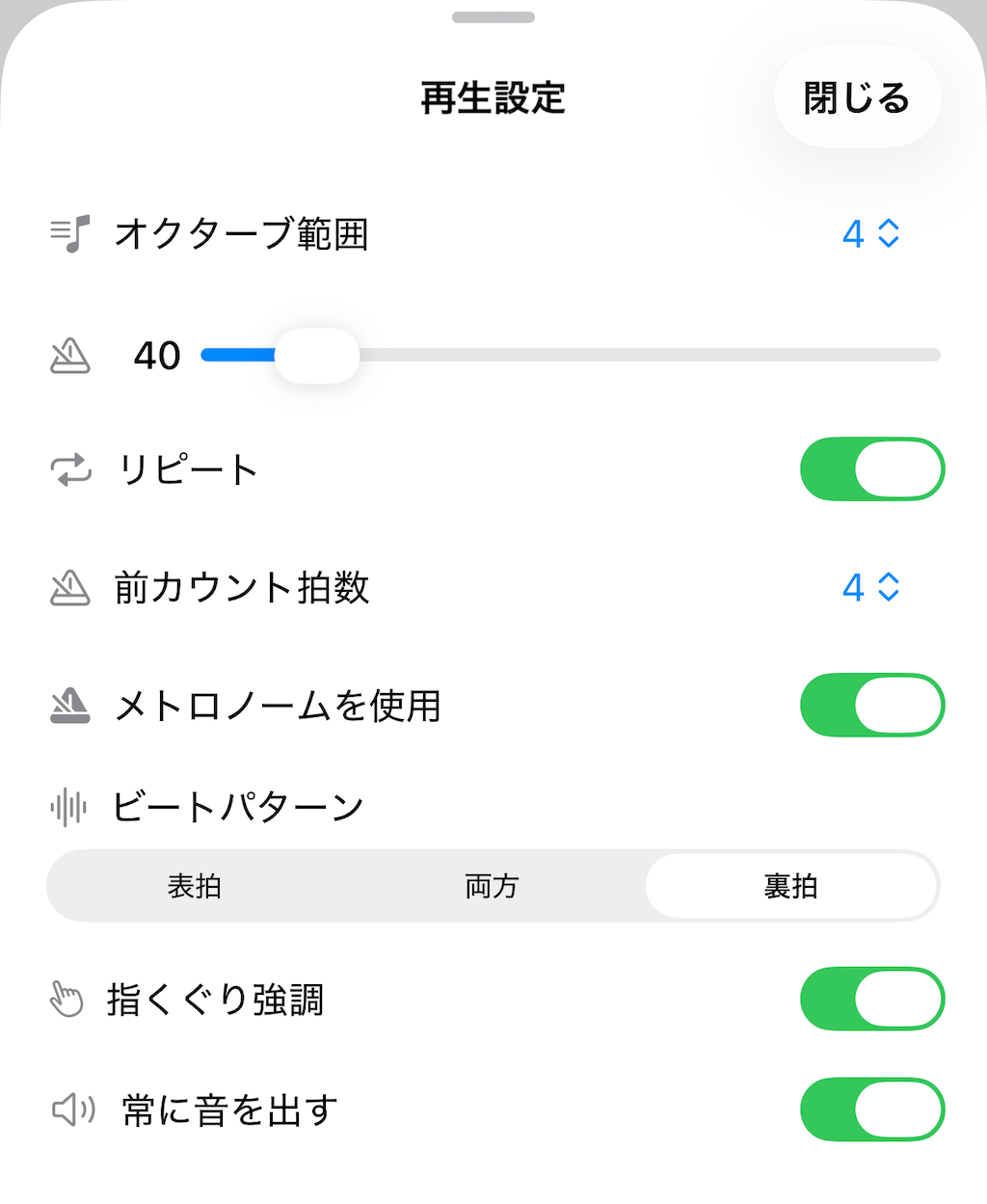The image size is (987, 1204).
Task: Disable the リピート toggle
Action: coord(870,469)
